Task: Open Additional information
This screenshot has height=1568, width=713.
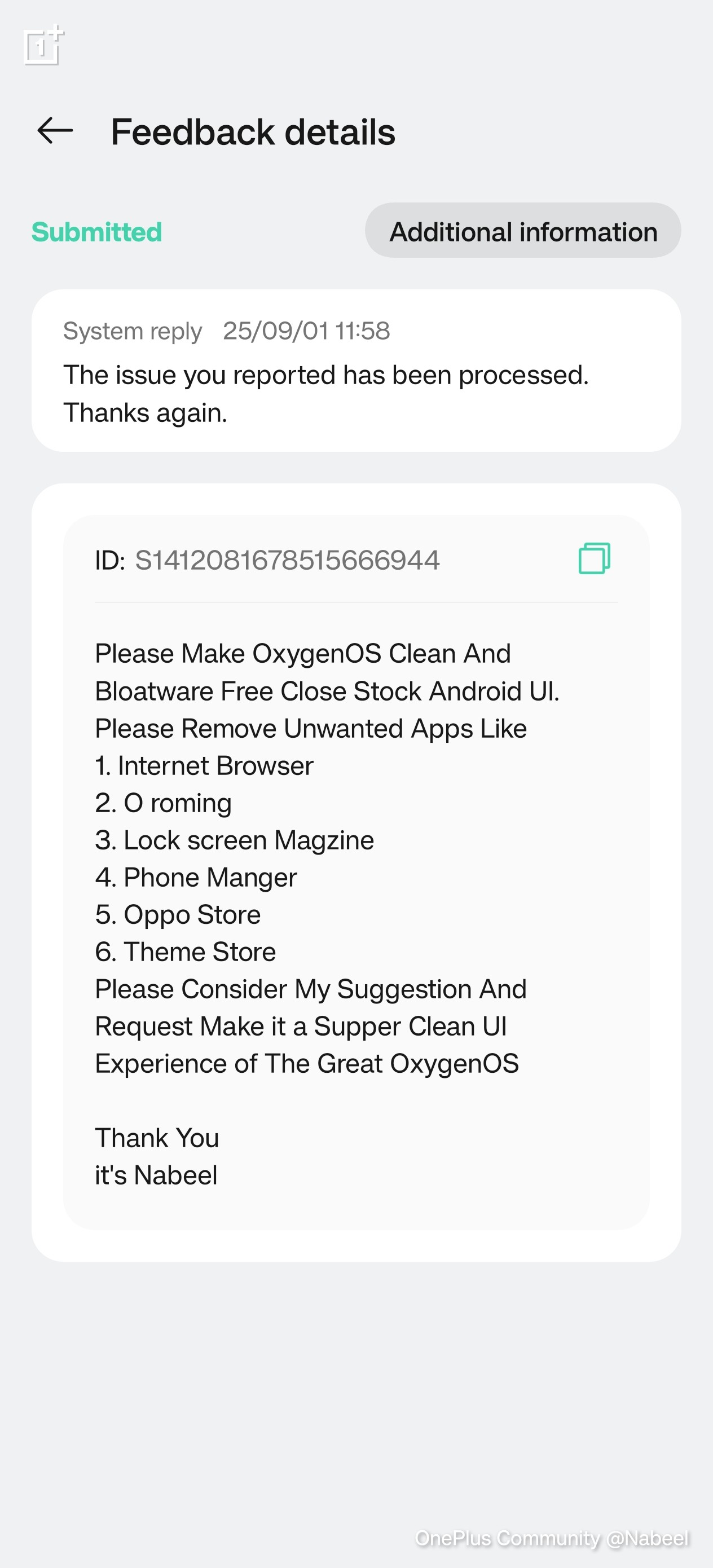Action: point(522,231)
